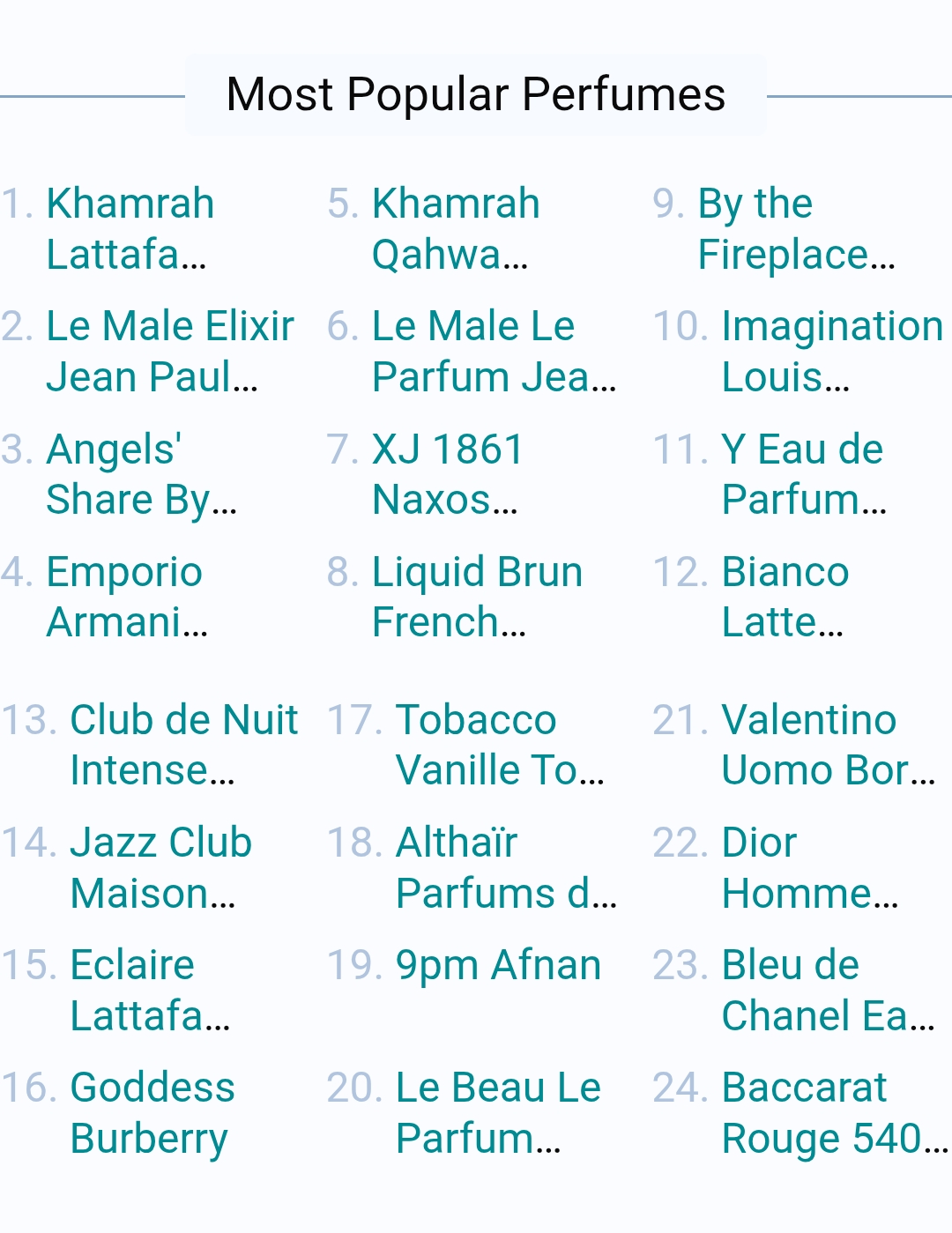Open Y Eau de Parfum link

click(802, 474)
